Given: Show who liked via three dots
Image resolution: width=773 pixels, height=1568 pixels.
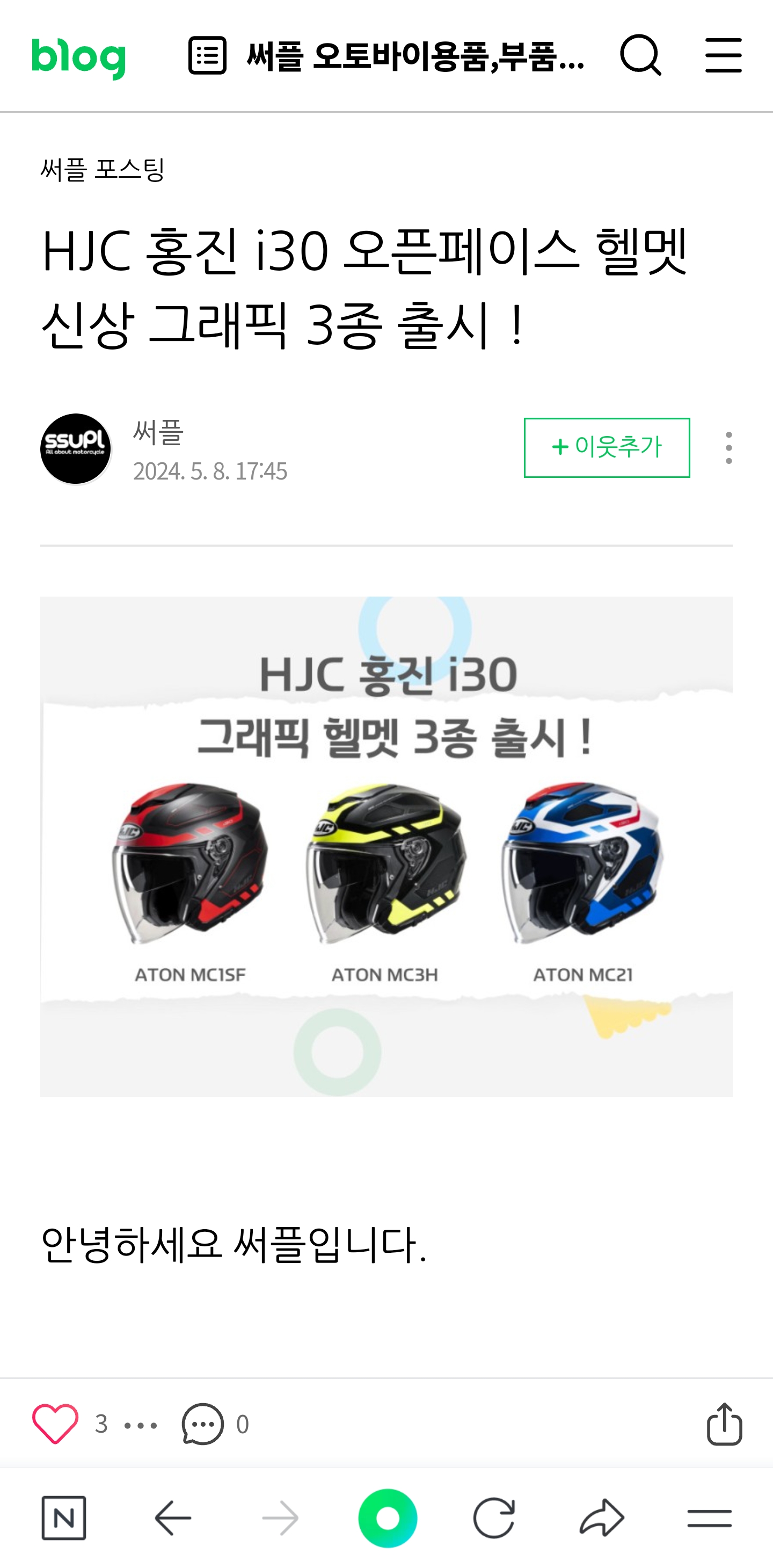Looking at the screenshot, I should tap(141, 1426).
